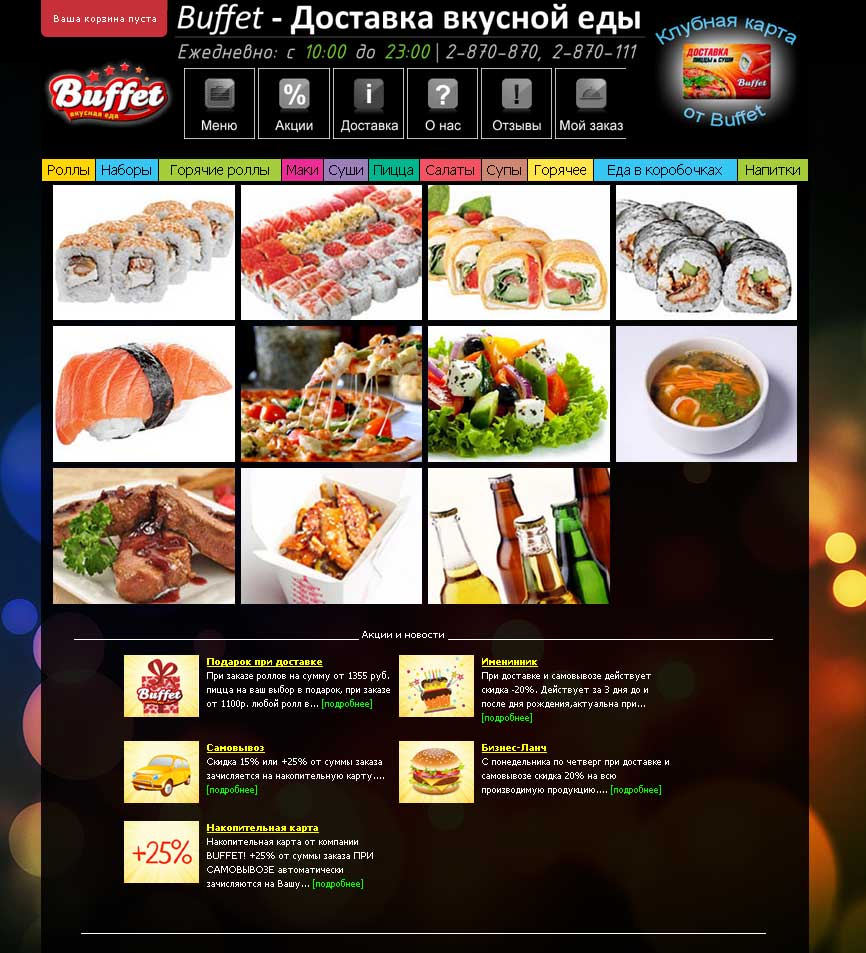Open the Клубная карта banner
The image size is (866, 953).
(726, 75)
